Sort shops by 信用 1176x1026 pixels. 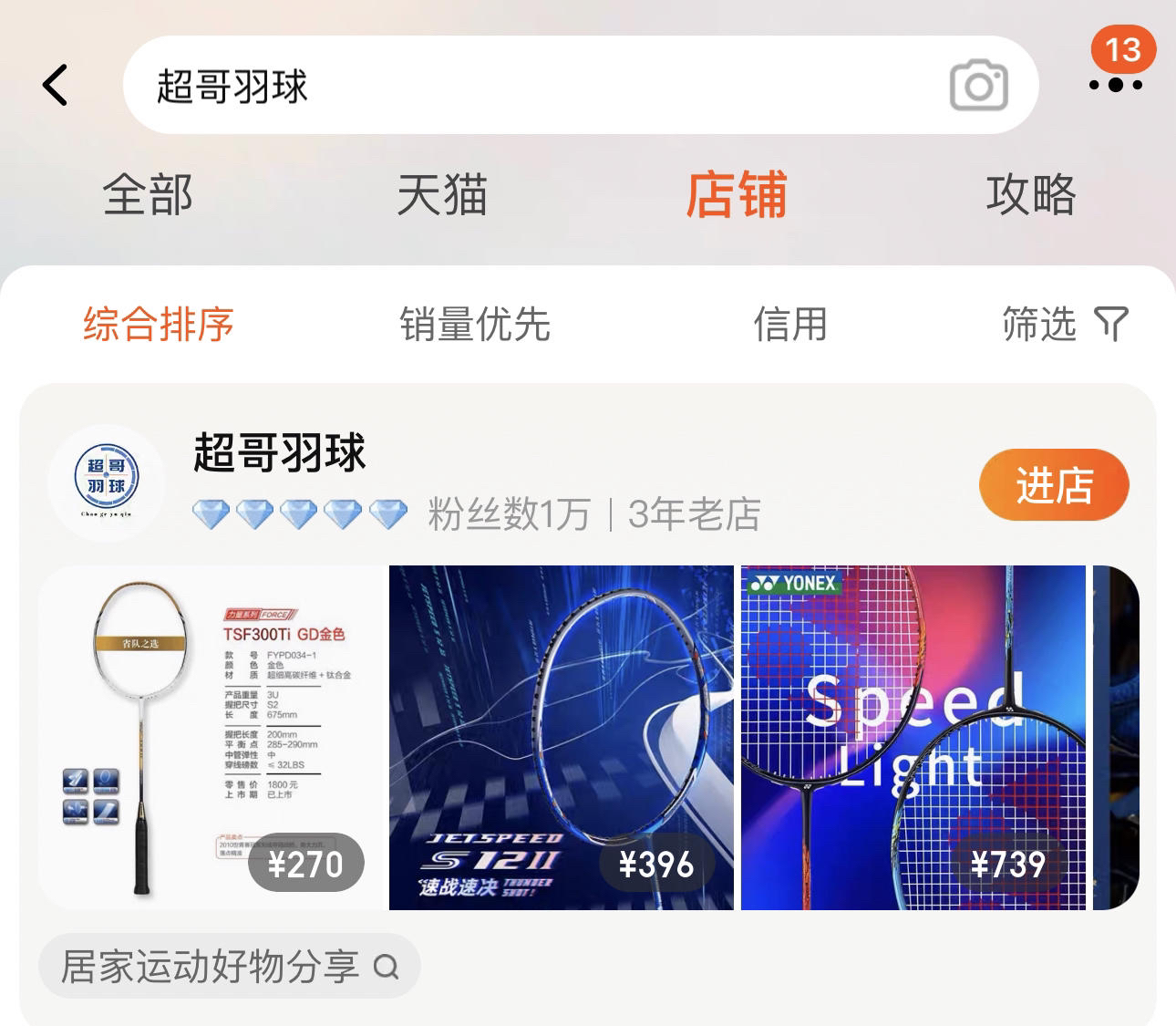point(789,325)
